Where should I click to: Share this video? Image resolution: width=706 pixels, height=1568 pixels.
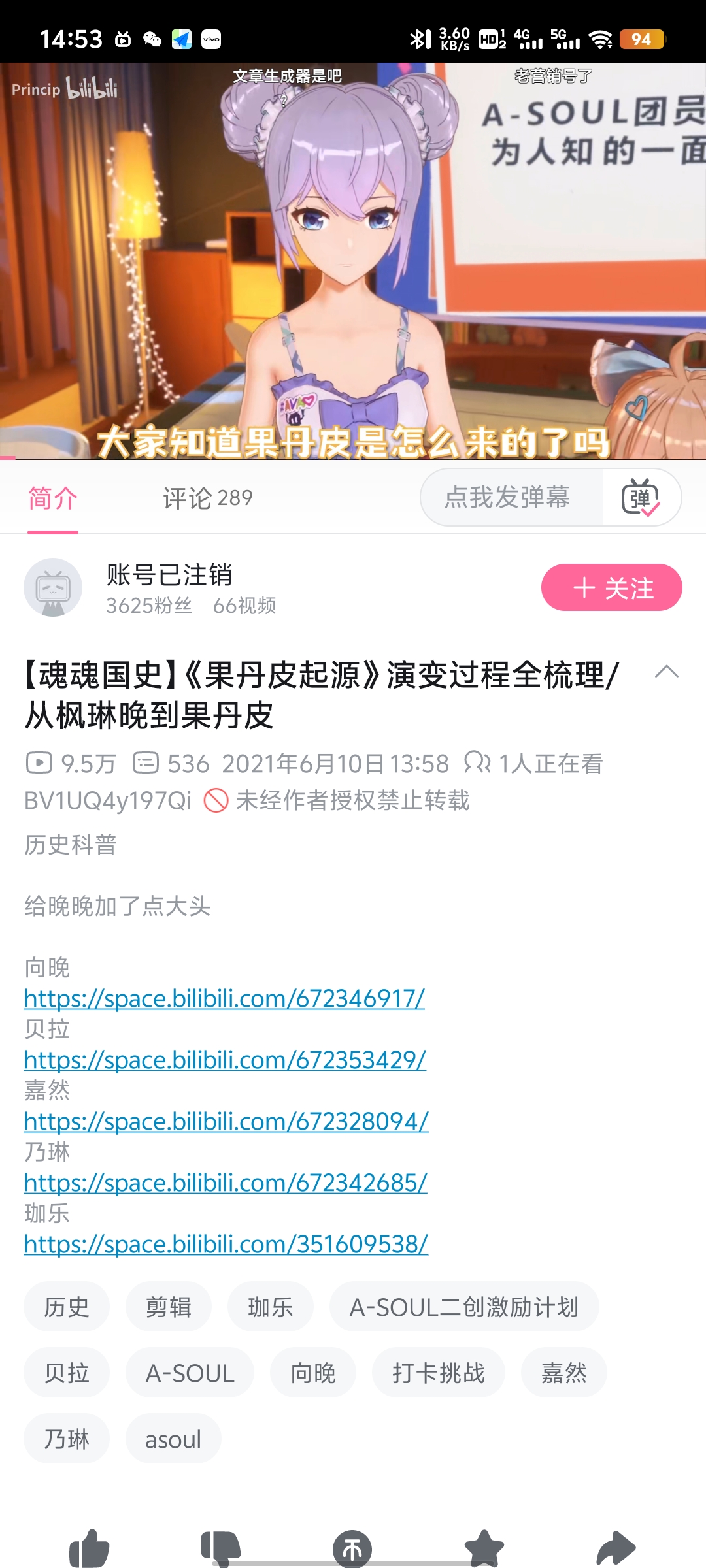coord(616,1548)
